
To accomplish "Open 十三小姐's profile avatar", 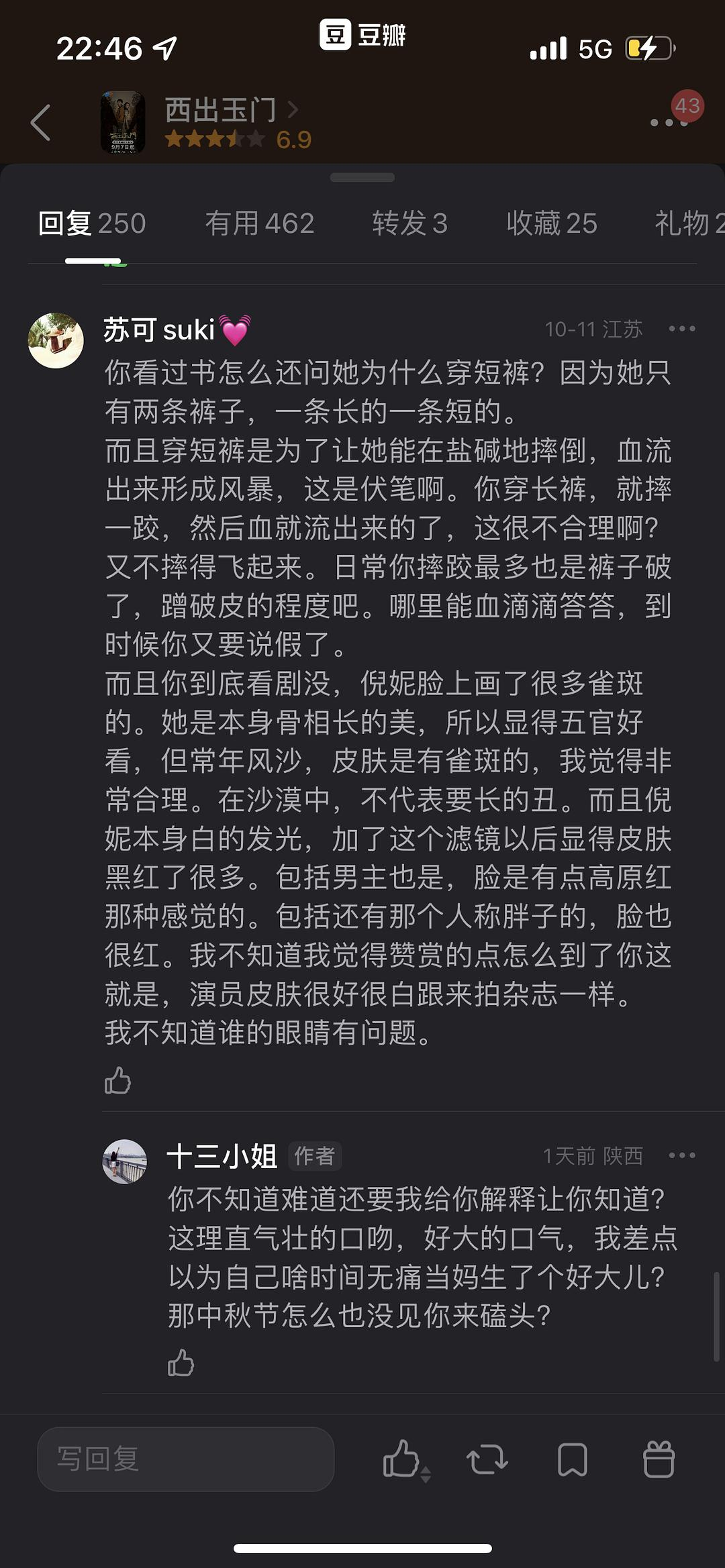I will coord(124,1161).
